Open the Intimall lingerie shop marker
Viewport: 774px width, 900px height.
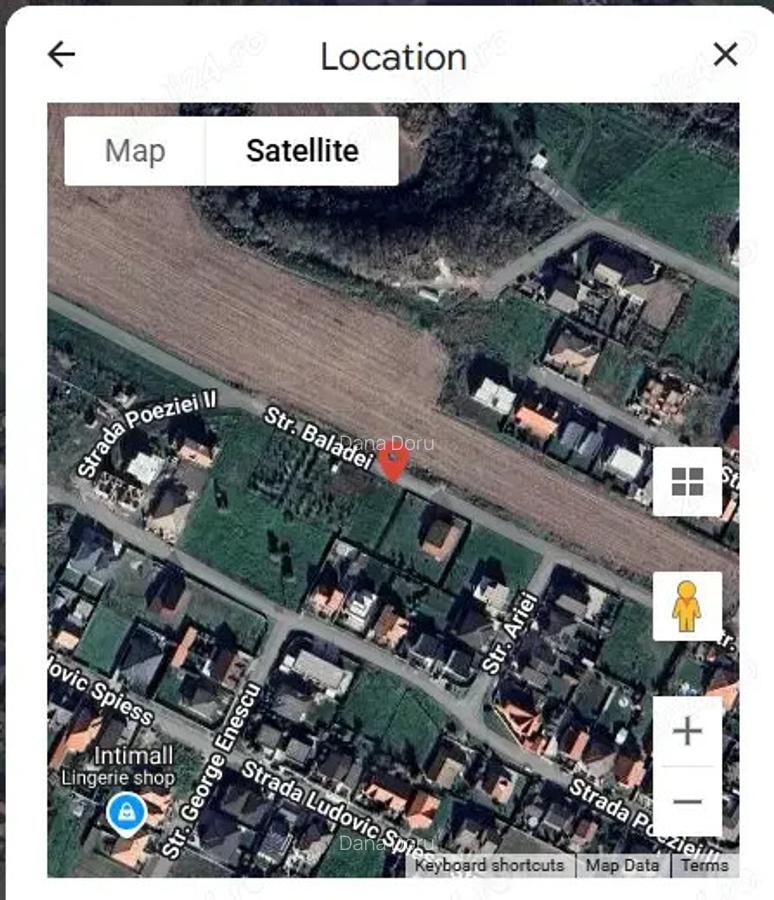[x=126, y=811]
